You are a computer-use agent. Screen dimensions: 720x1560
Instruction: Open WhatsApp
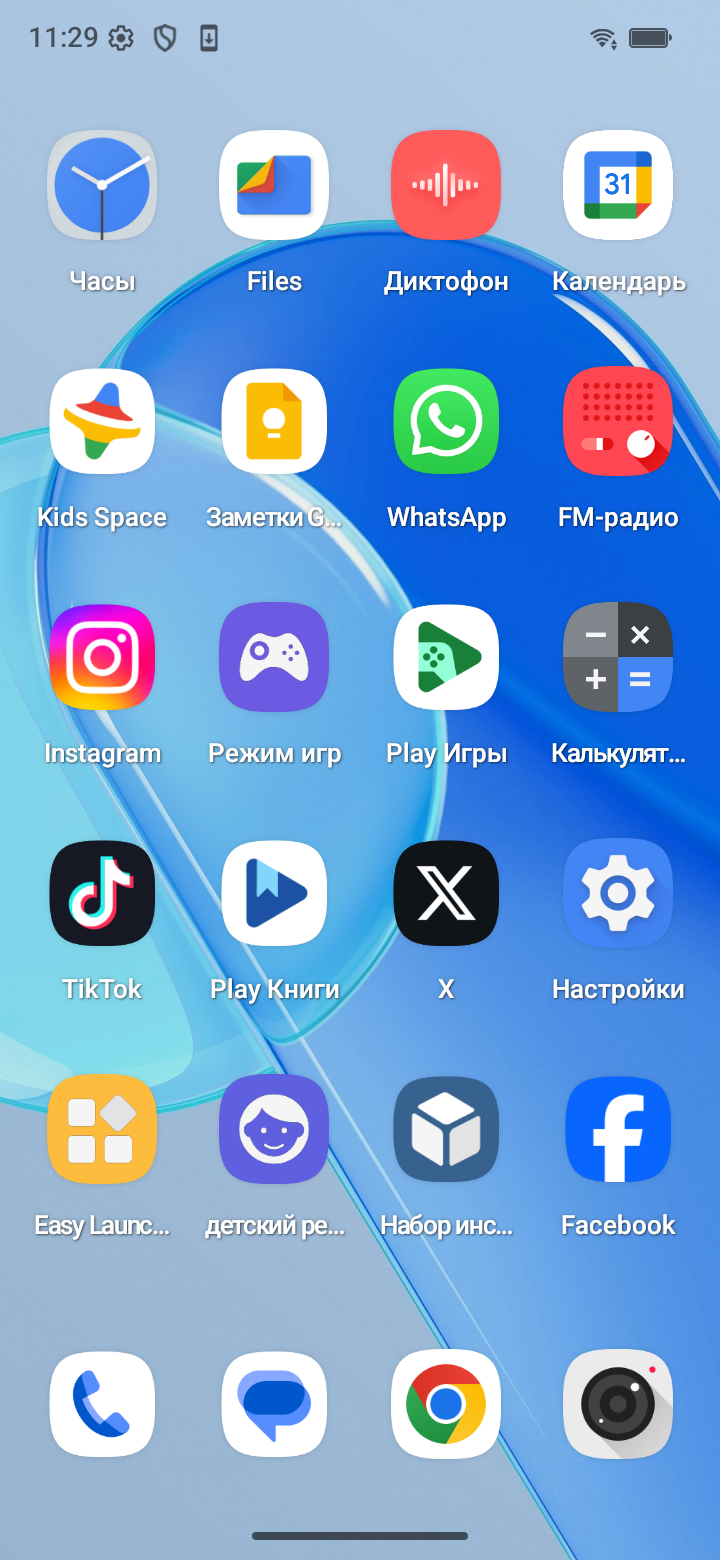click(446, 421)
